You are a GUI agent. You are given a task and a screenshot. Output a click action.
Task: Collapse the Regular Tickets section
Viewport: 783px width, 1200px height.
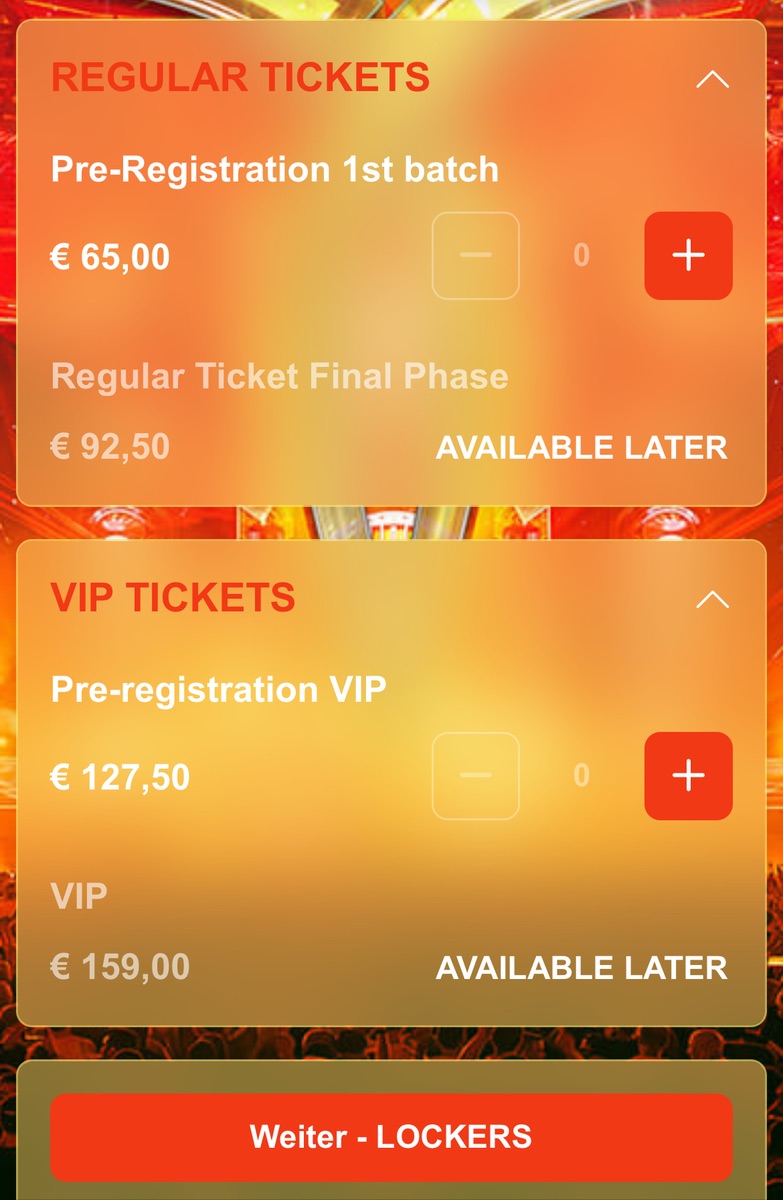[712, 79]
